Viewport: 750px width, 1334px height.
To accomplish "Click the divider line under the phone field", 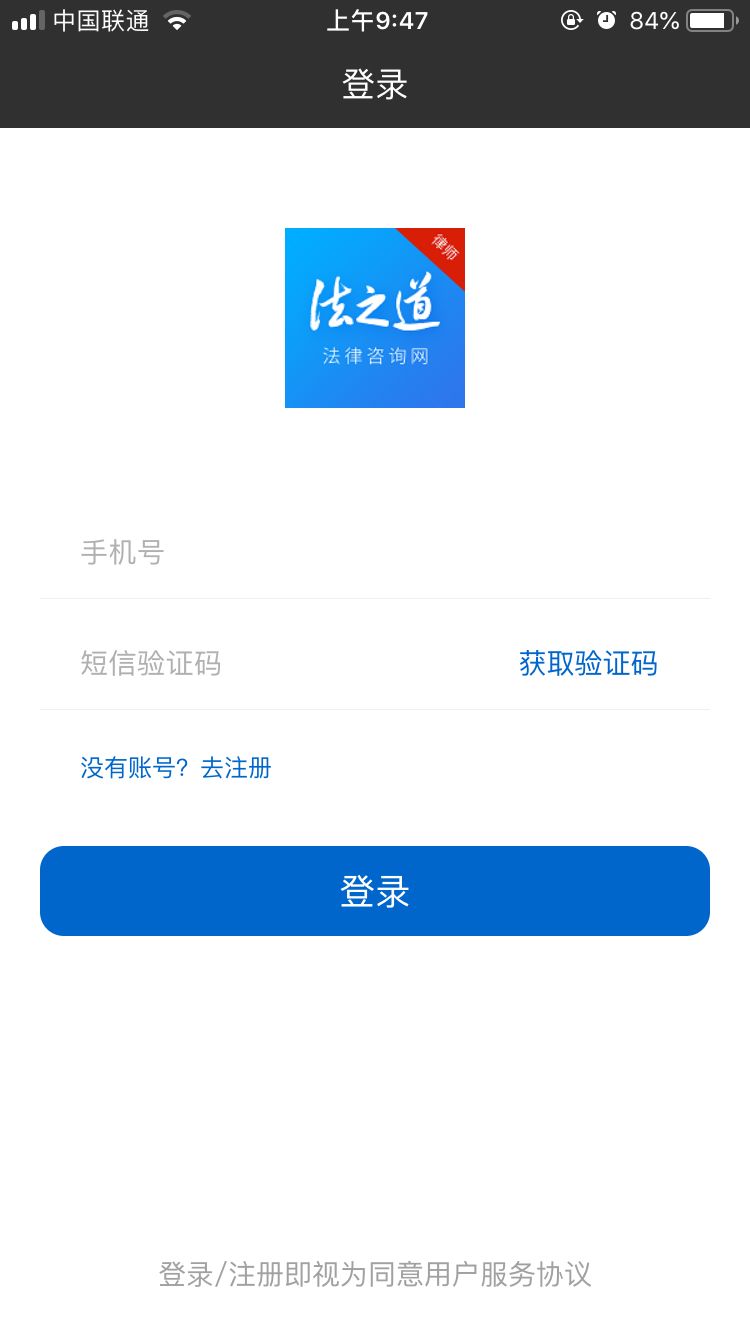I will [374, 597].
